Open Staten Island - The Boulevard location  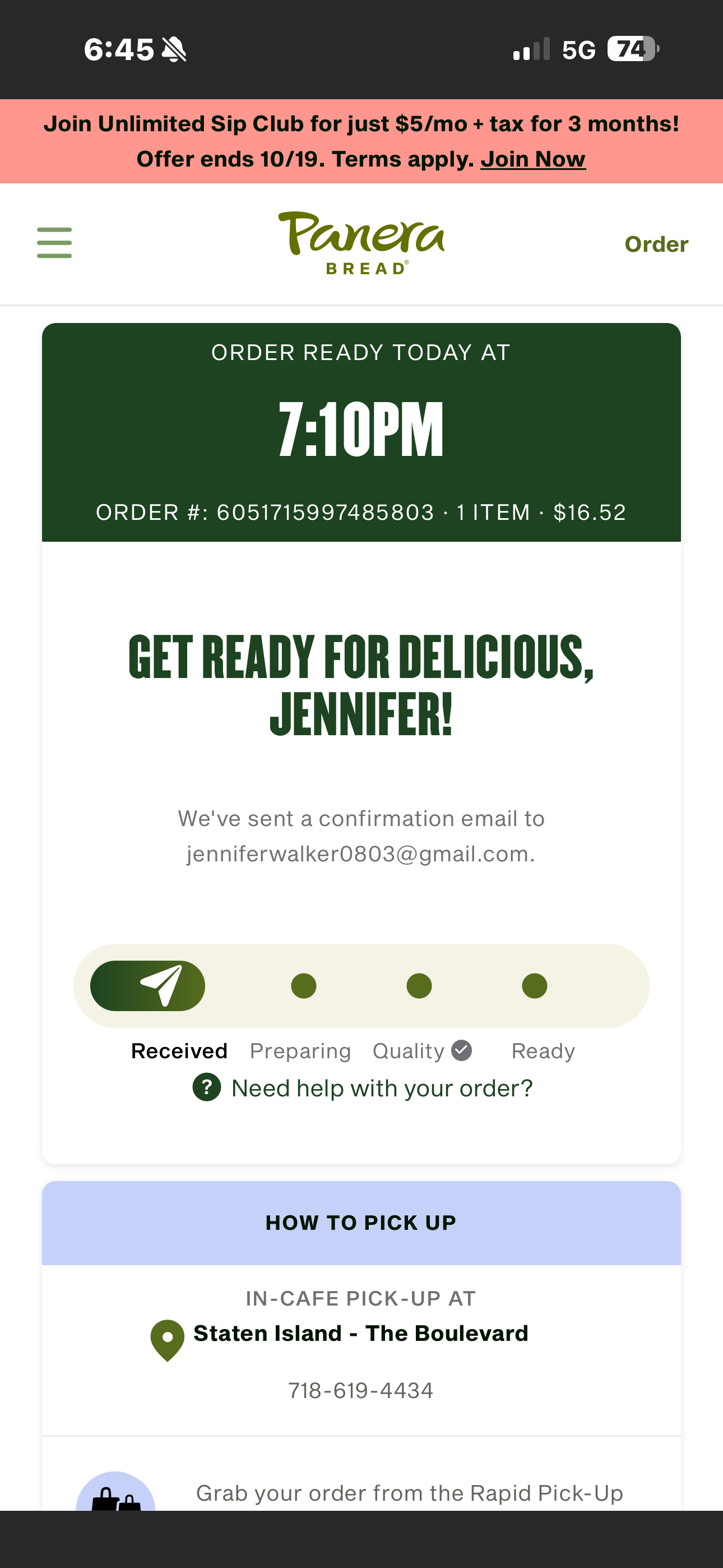(360, 1334)
